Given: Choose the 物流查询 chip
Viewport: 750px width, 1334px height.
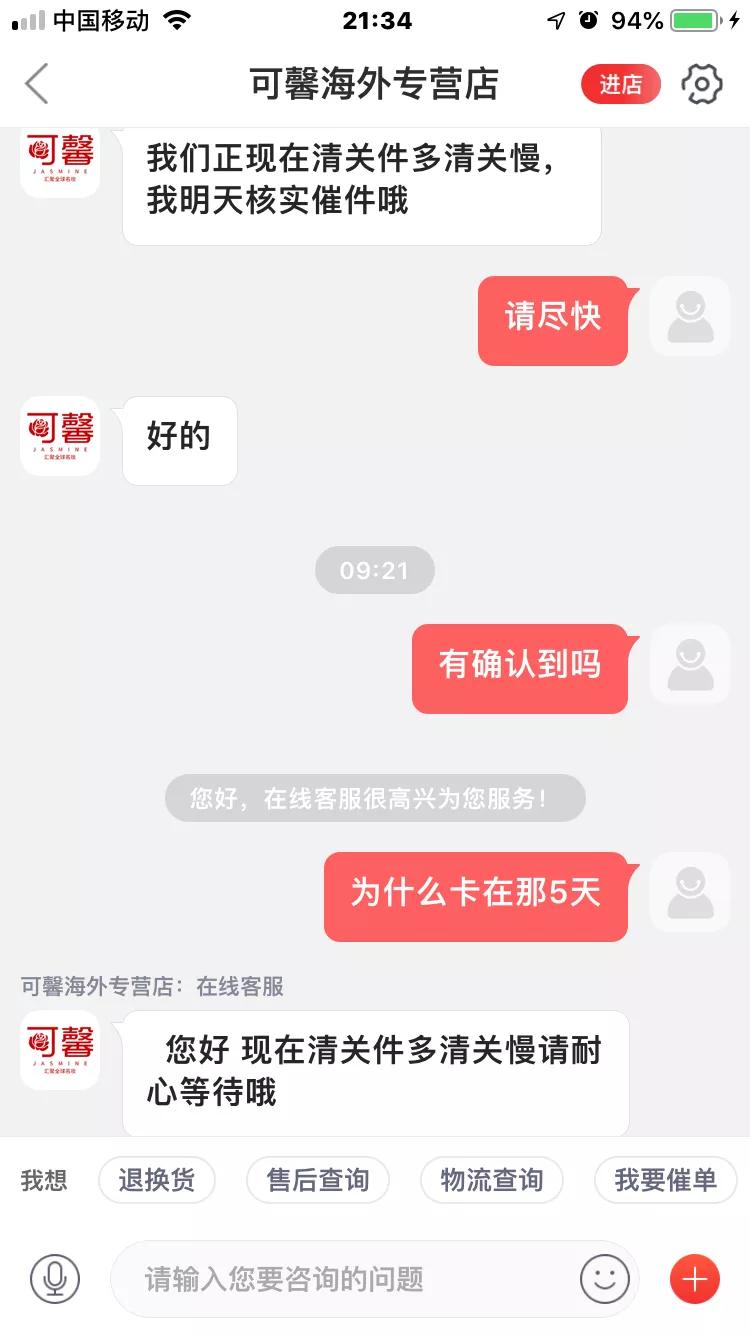Looking at the screenshot, I should [x=491, y=1180].
